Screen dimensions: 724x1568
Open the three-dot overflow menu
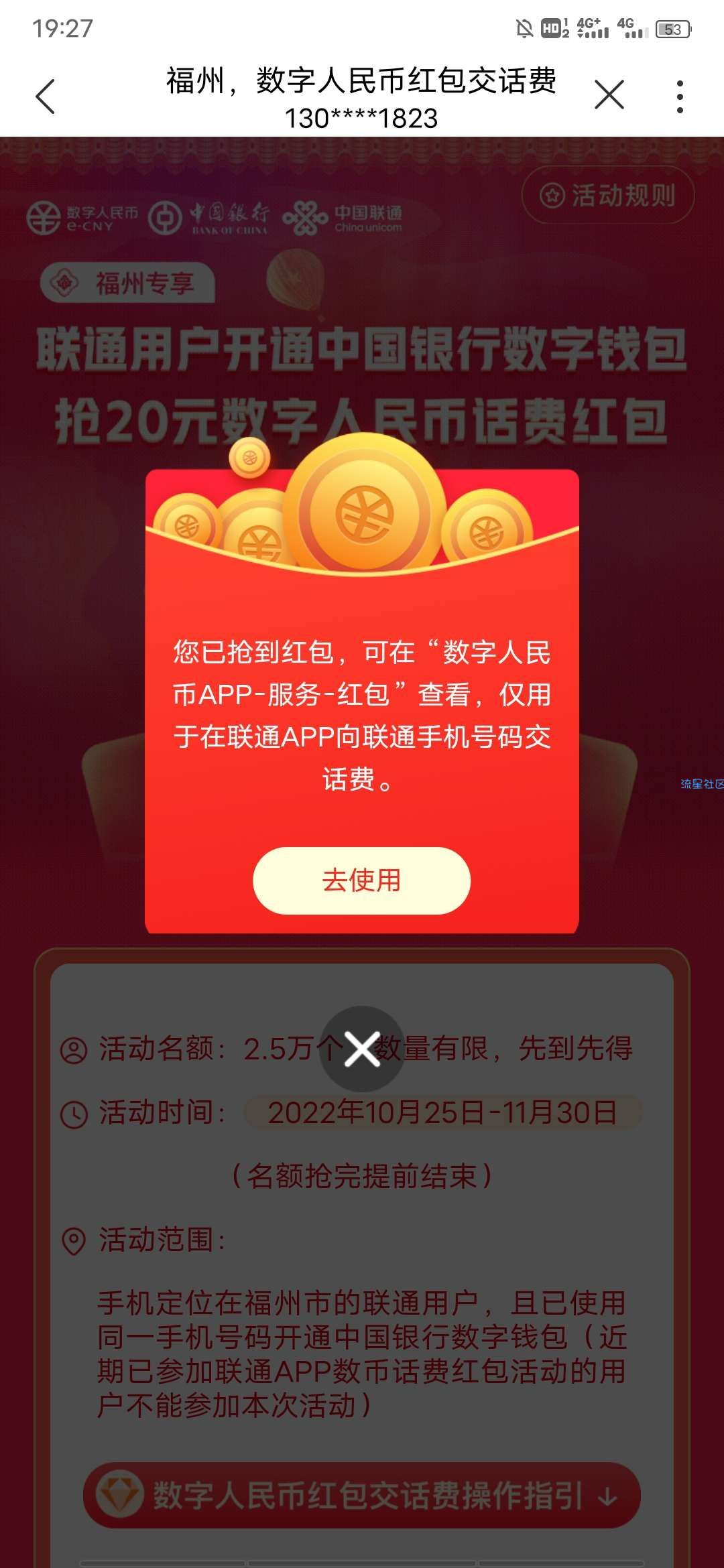click(680, 96)
